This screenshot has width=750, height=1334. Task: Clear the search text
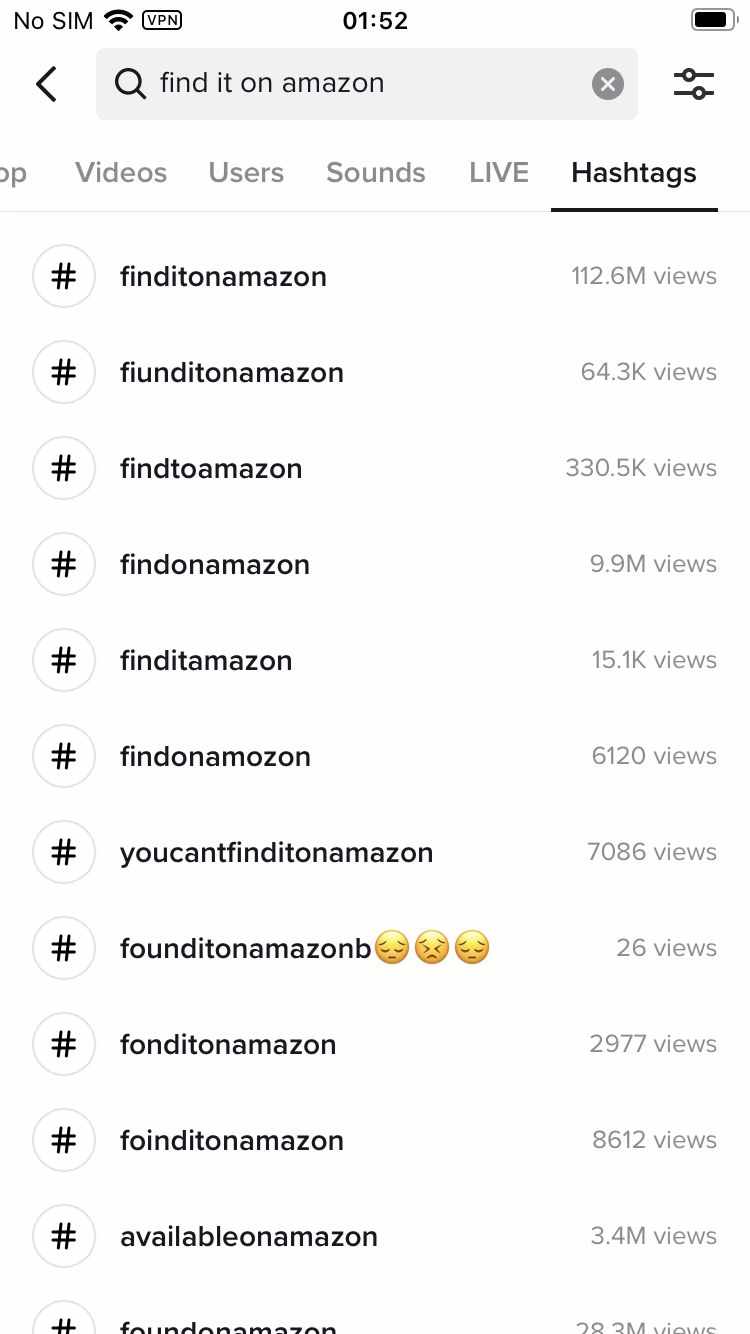point(608,84)
